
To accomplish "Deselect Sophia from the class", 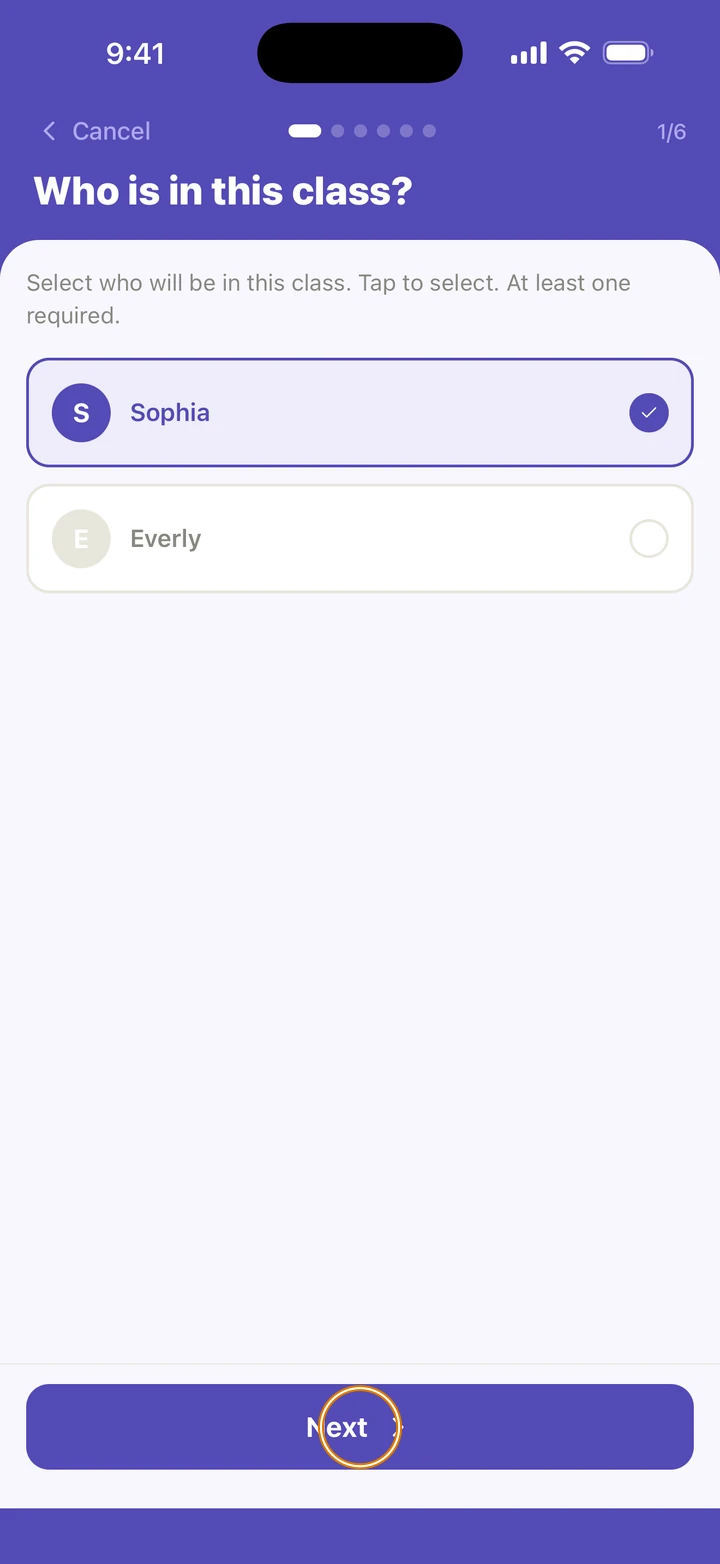I will (360, 412).
